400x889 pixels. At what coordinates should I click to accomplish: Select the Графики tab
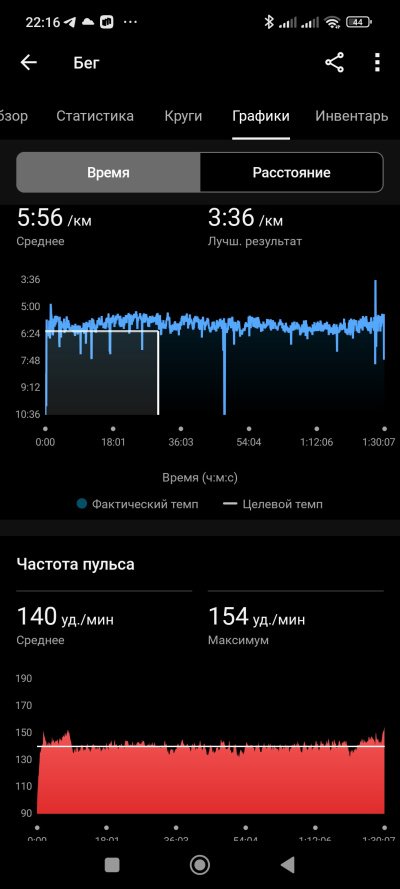coord(261,116)
